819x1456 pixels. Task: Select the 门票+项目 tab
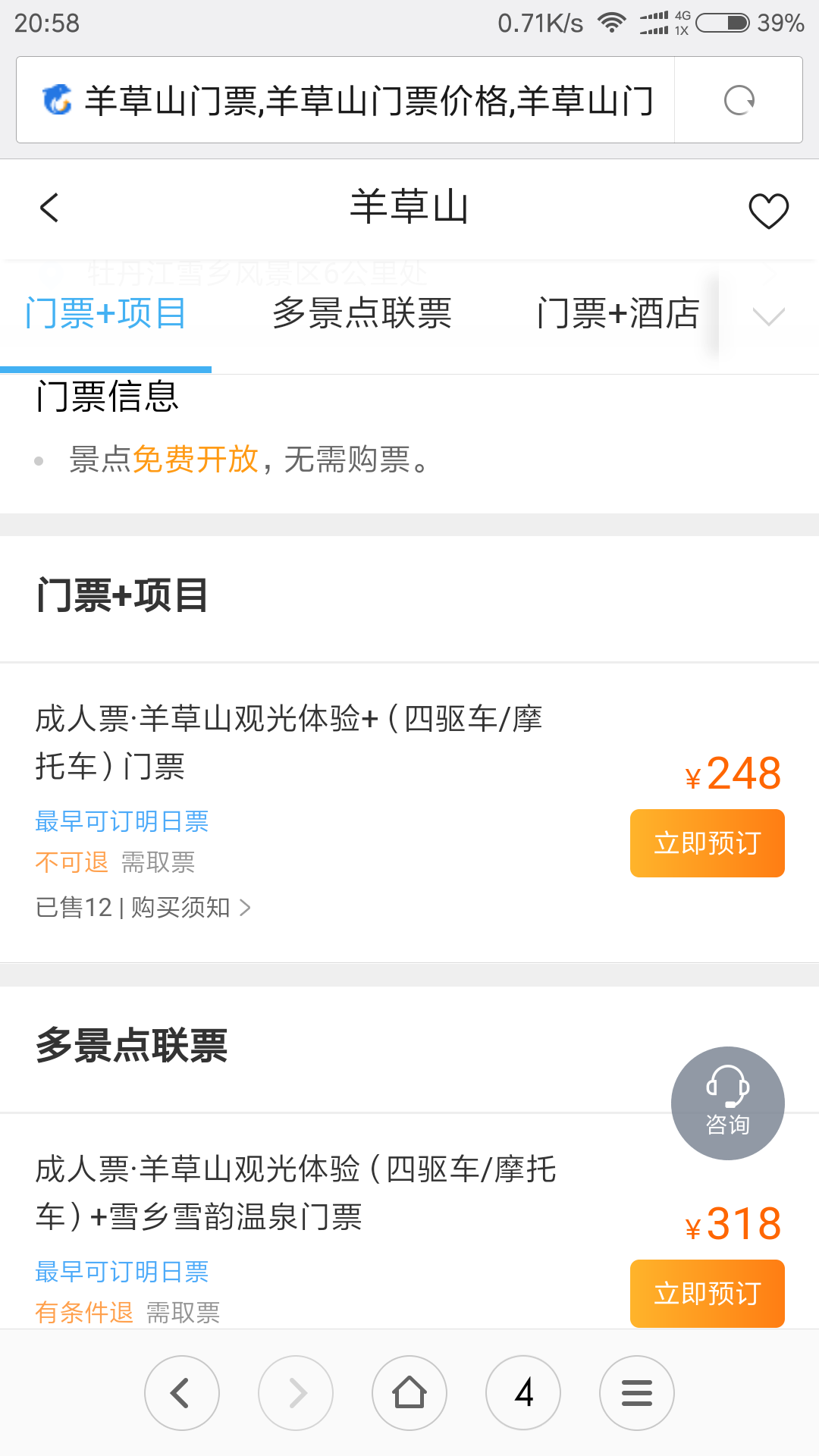coord(105,314)
